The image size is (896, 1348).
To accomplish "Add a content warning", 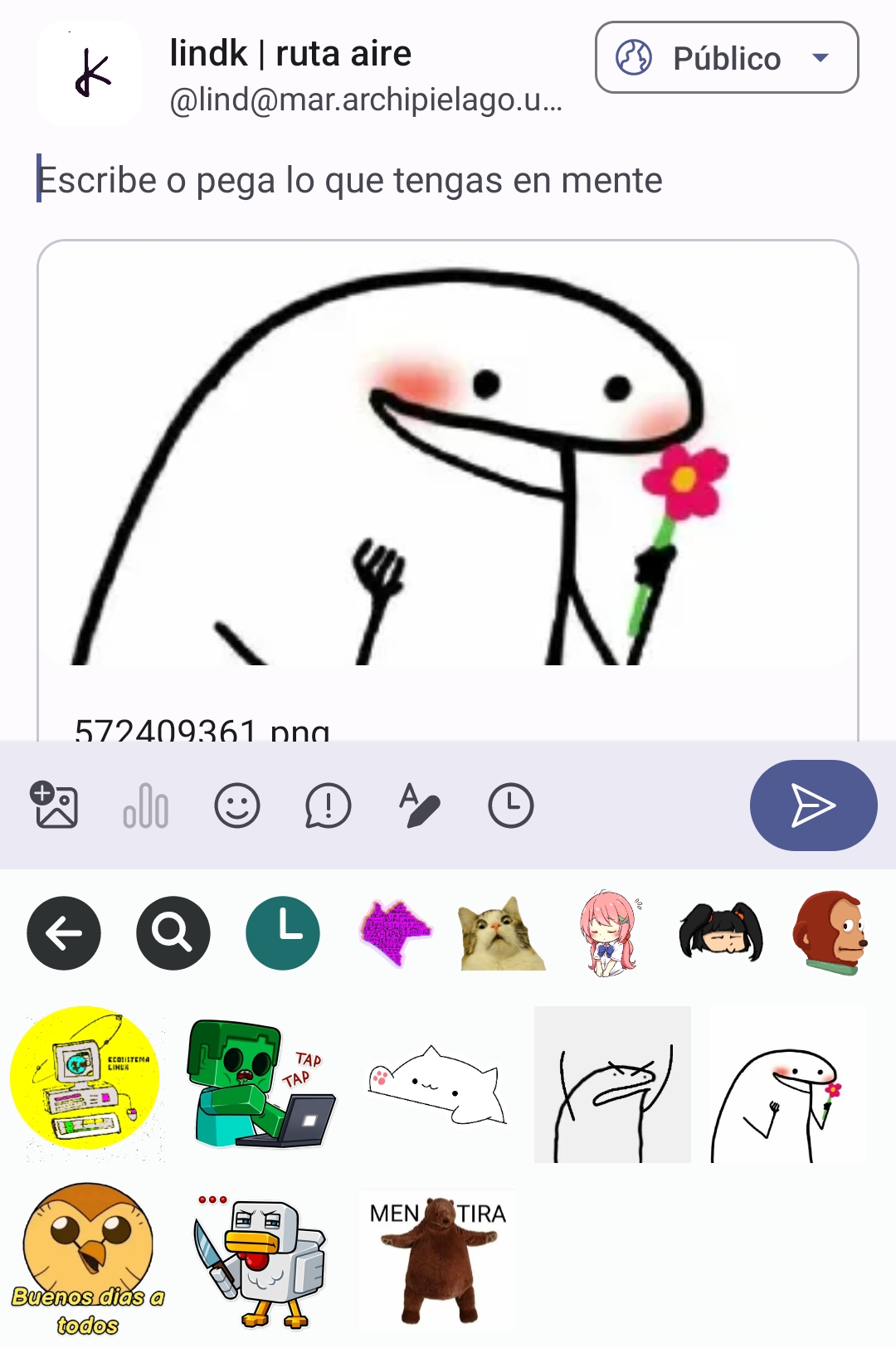I will pyautogui.click(x=329, y=805).
